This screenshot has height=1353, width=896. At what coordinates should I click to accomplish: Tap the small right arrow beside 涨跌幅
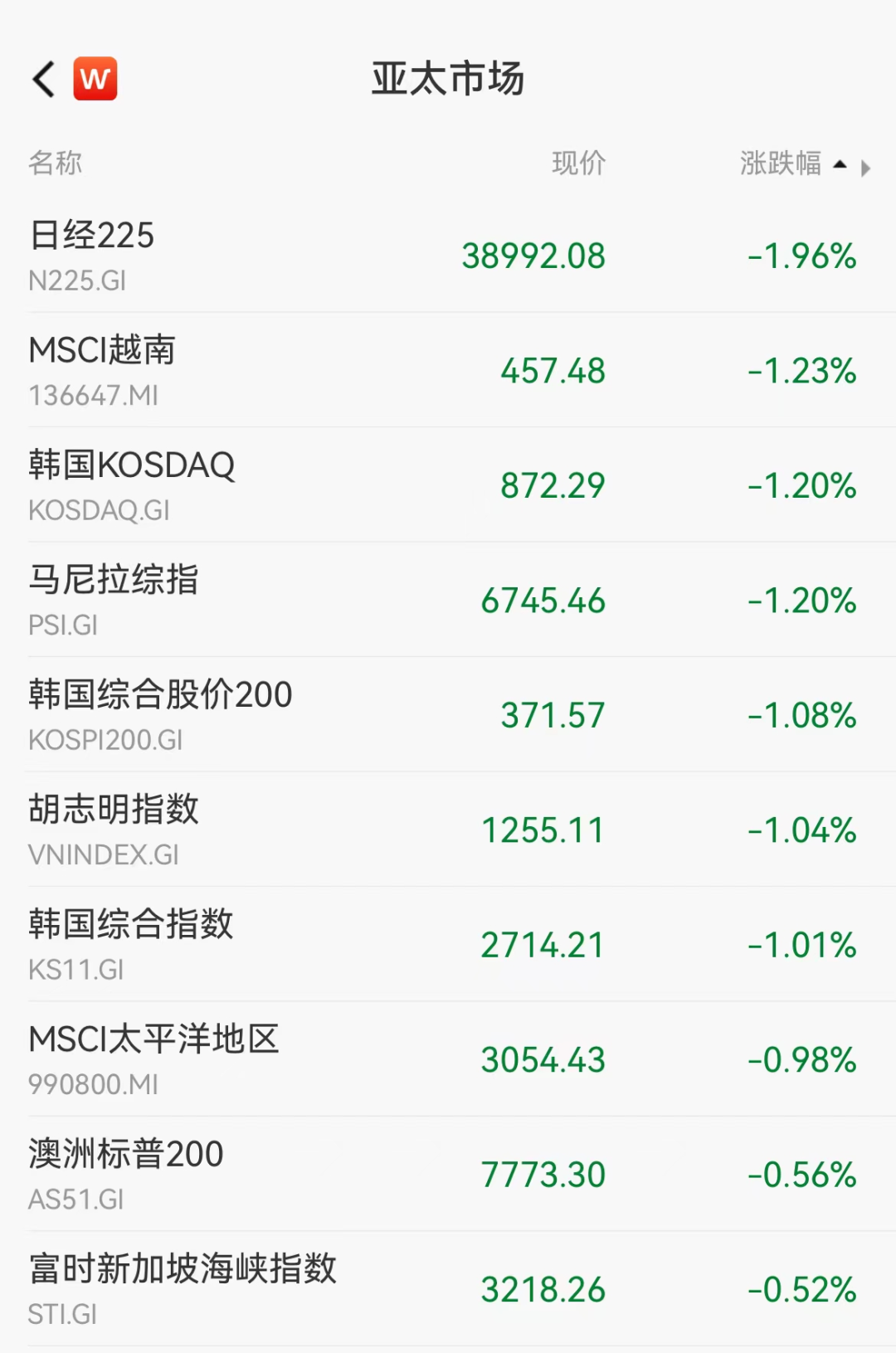[x=864, y=167]
